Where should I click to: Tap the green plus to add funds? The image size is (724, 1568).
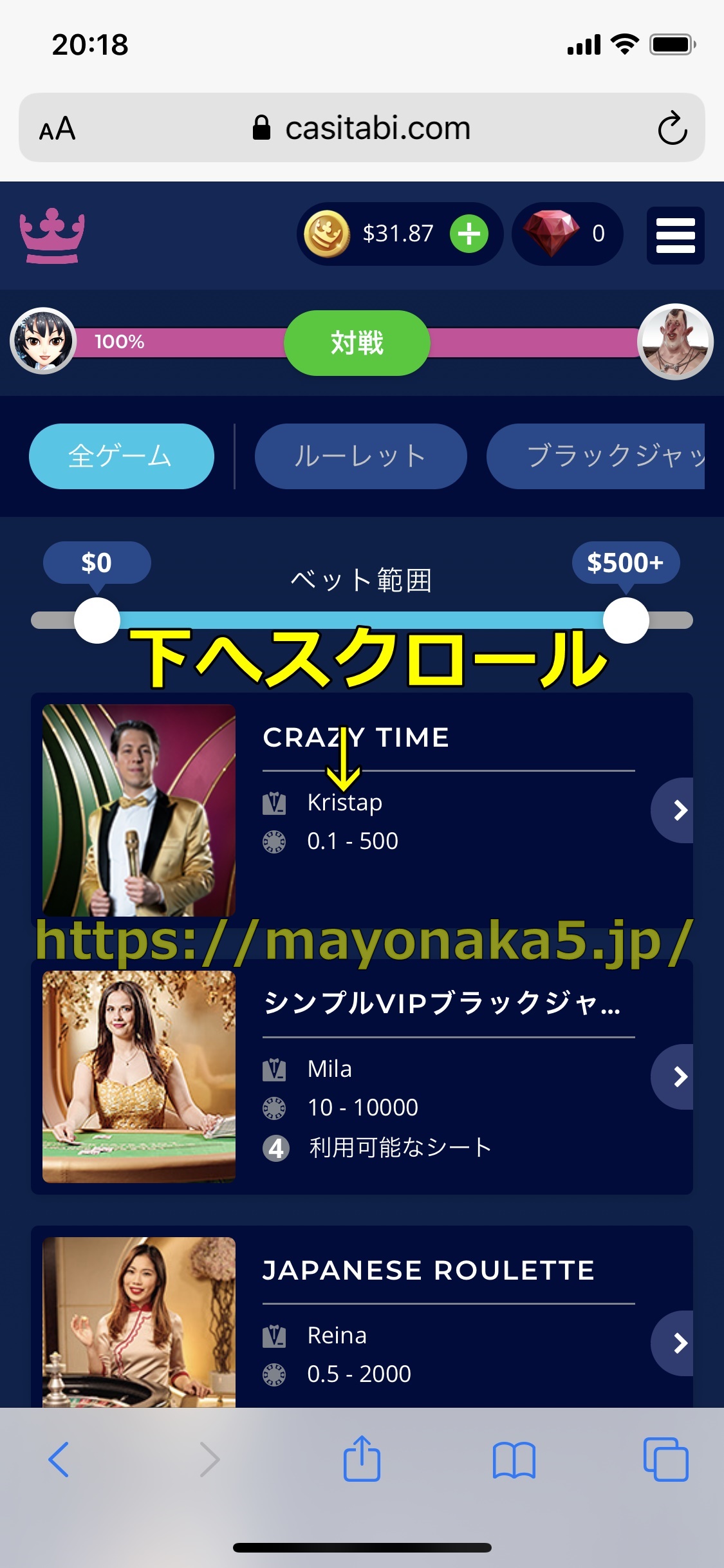pyautogui.click(x=469, y=234)
